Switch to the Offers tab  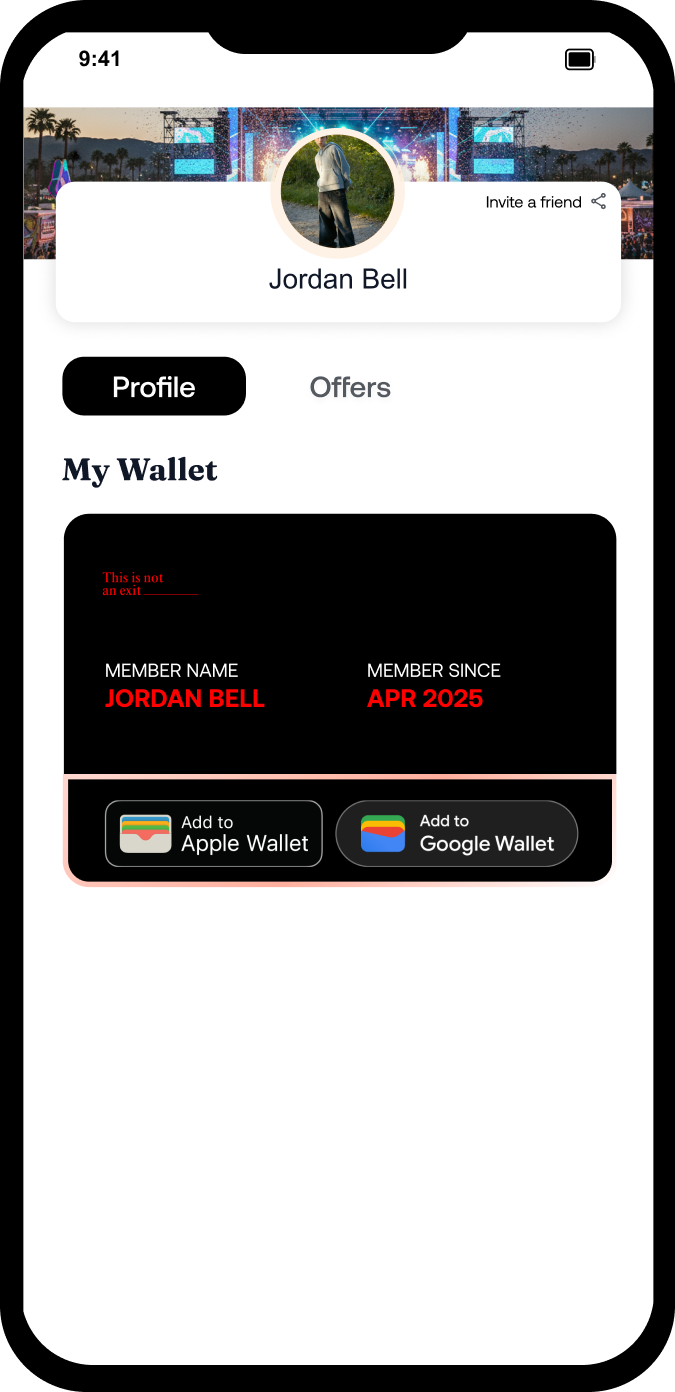350,387
